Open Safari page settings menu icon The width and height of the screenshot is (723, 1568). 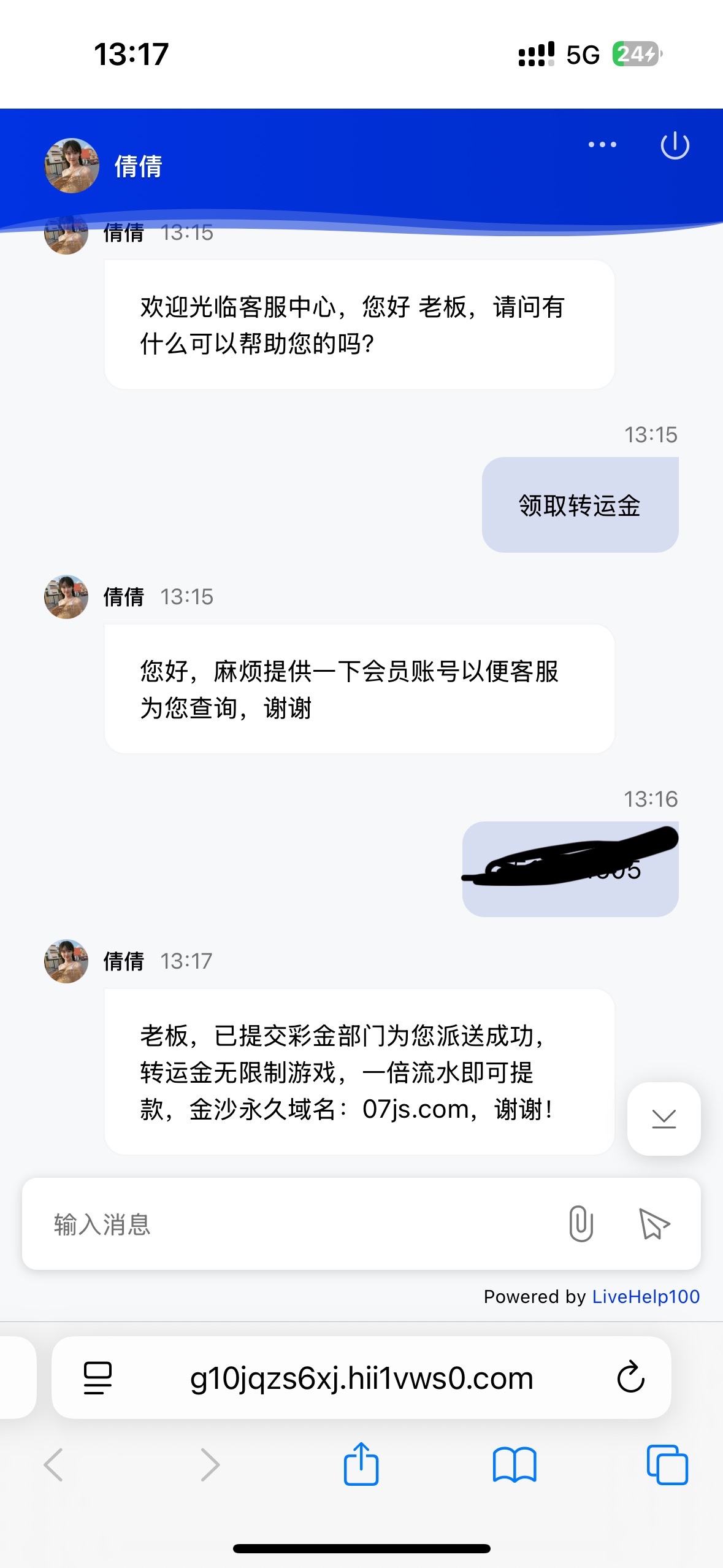98,1378
